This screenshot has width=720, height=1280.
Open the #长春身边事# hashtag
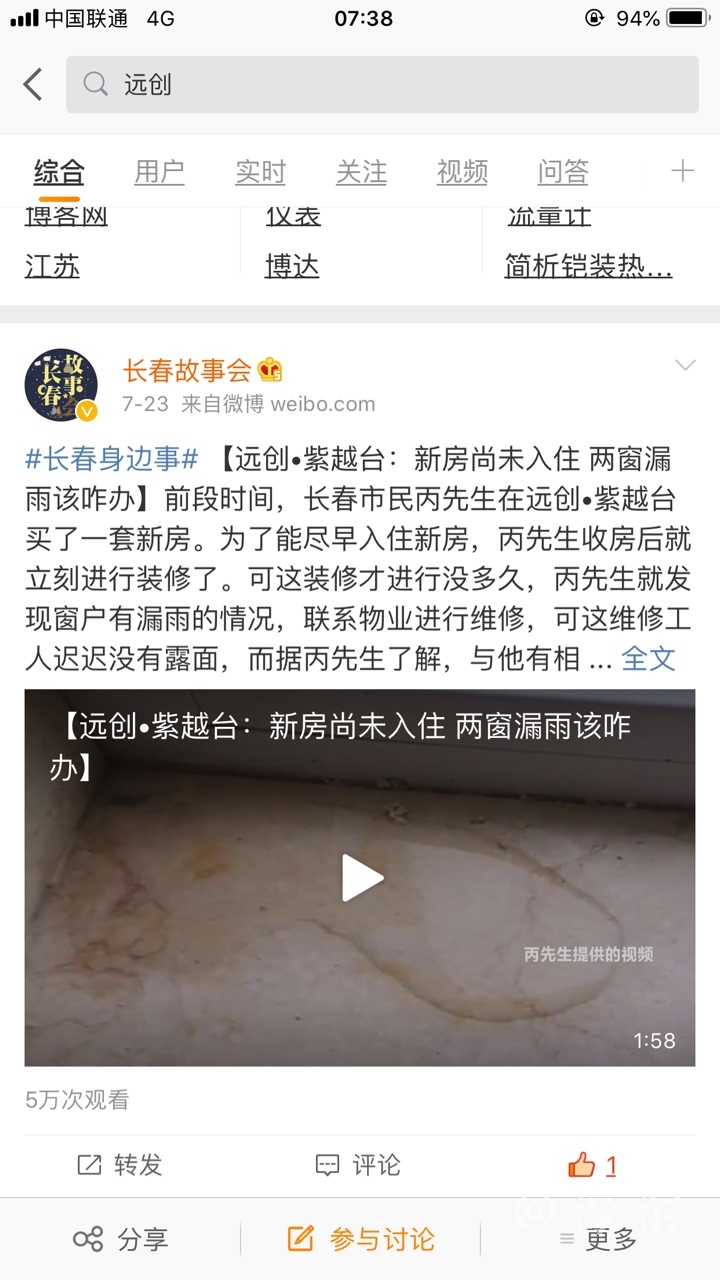point(112,459)
